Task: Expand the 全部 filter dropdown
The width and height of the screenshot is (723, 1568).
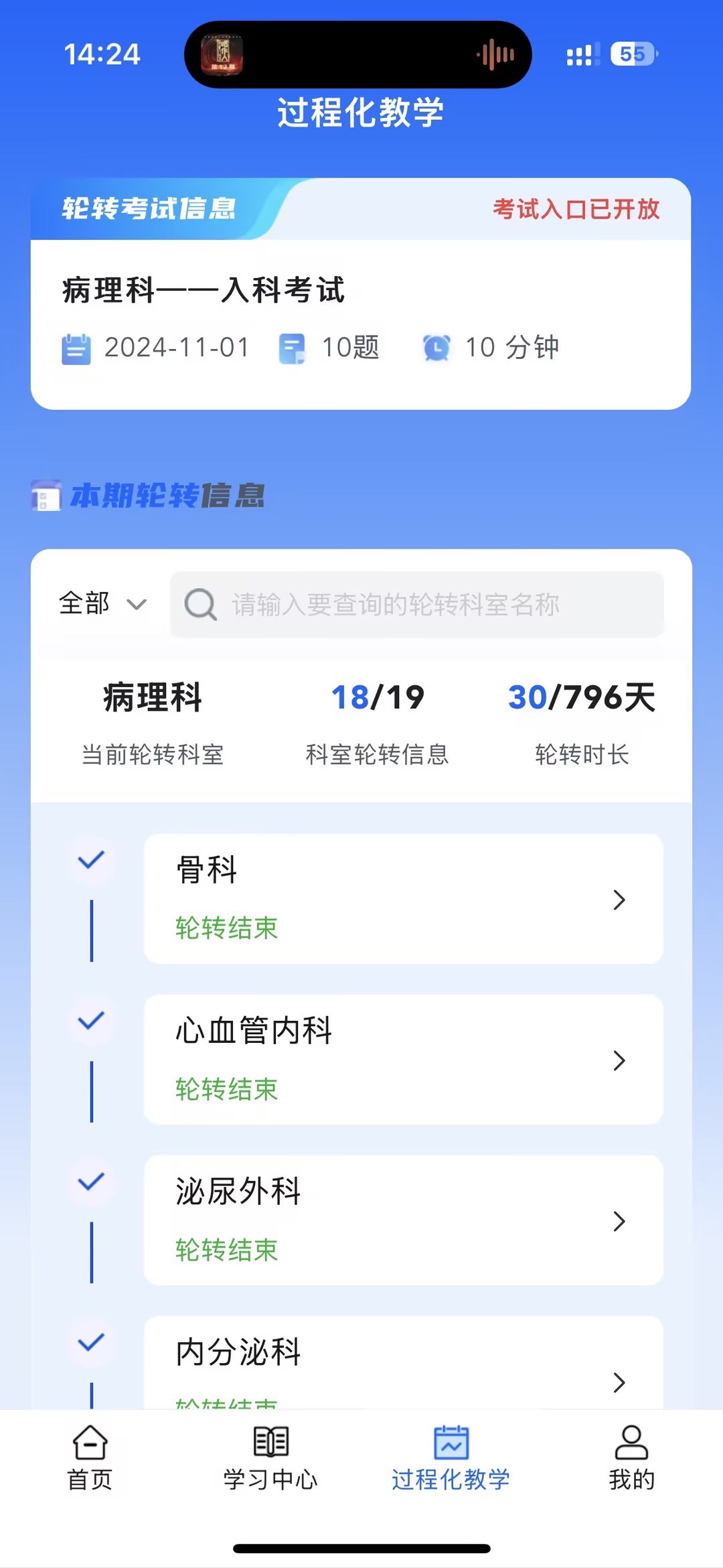Action: pos(103,603)
